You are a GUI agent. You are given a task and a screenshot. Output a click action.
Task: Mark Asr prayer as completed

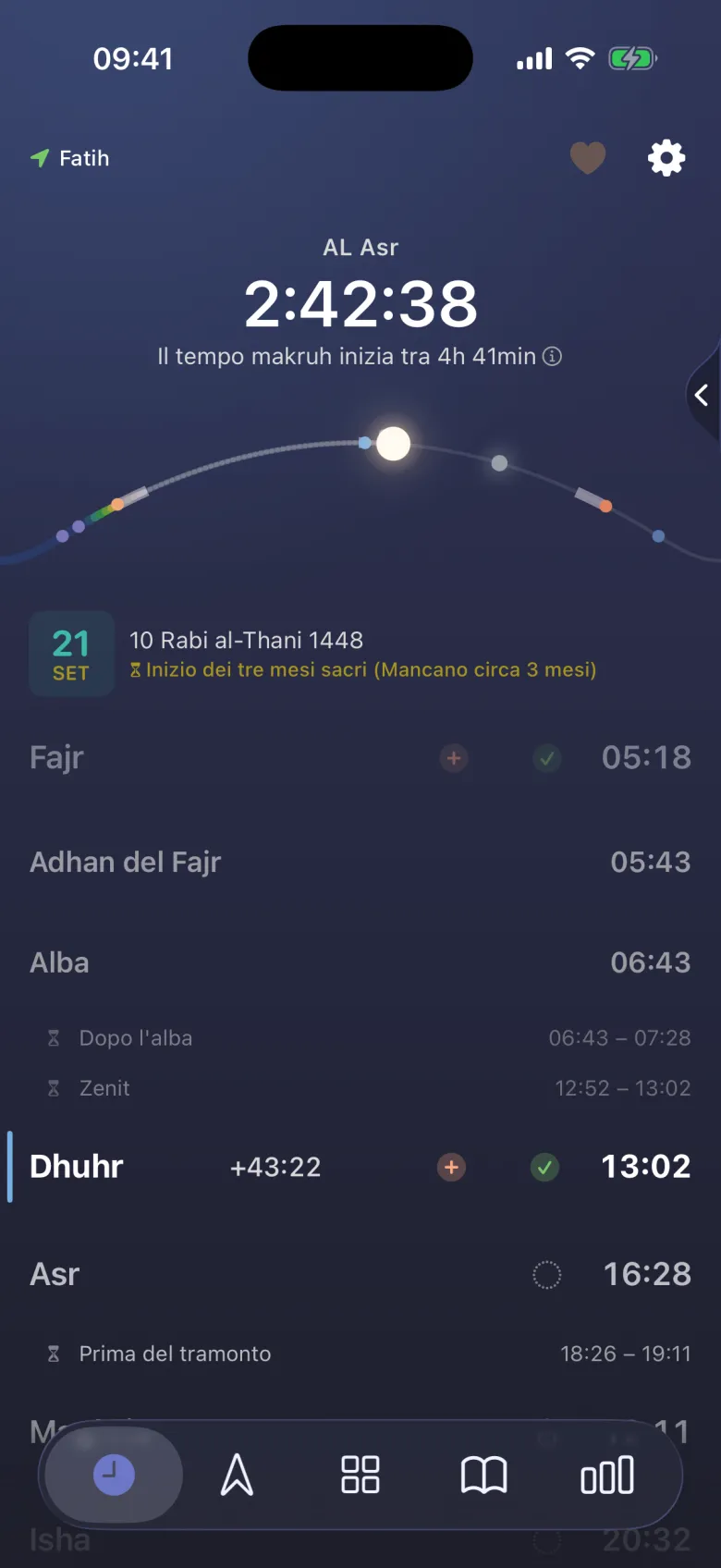coord(547,1275)
